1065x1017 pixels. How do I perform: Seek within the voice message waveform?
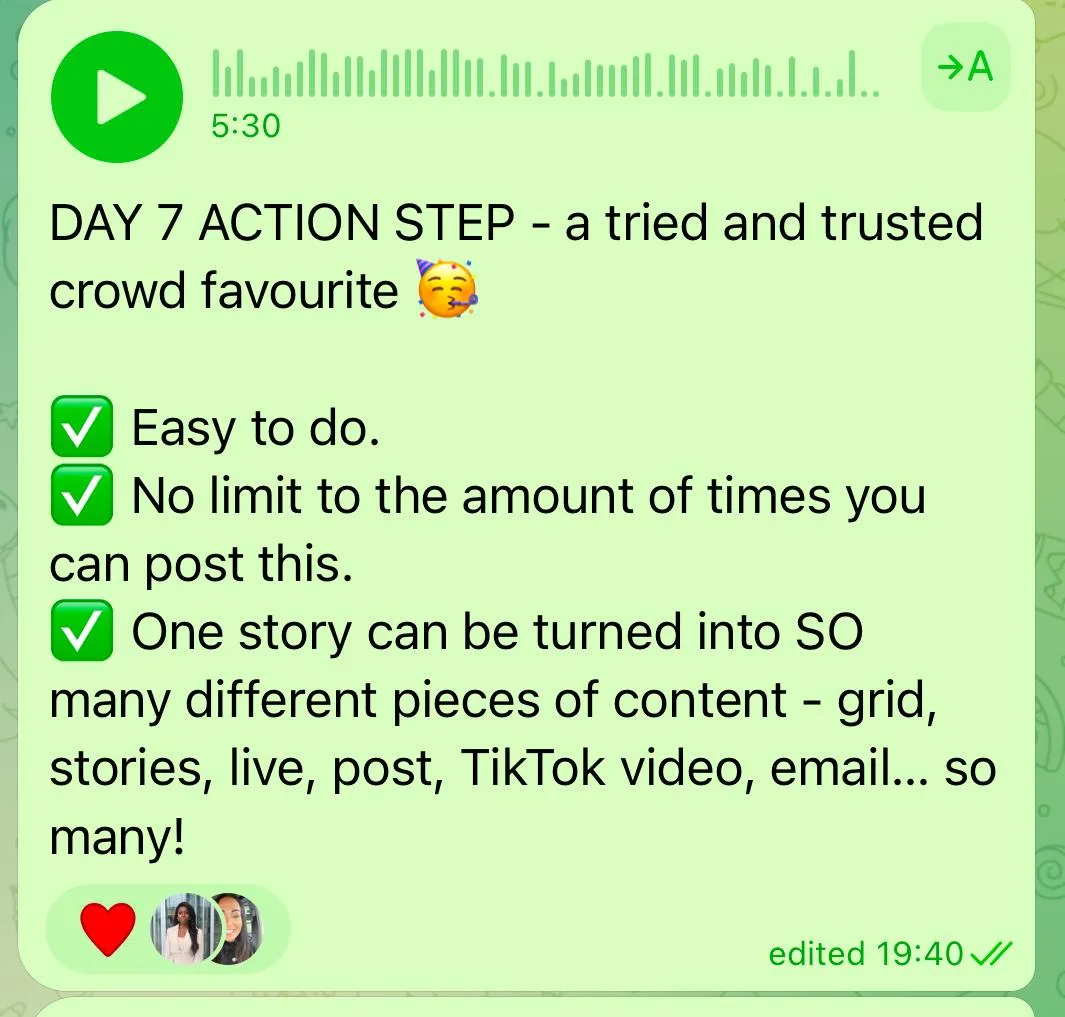546,73
